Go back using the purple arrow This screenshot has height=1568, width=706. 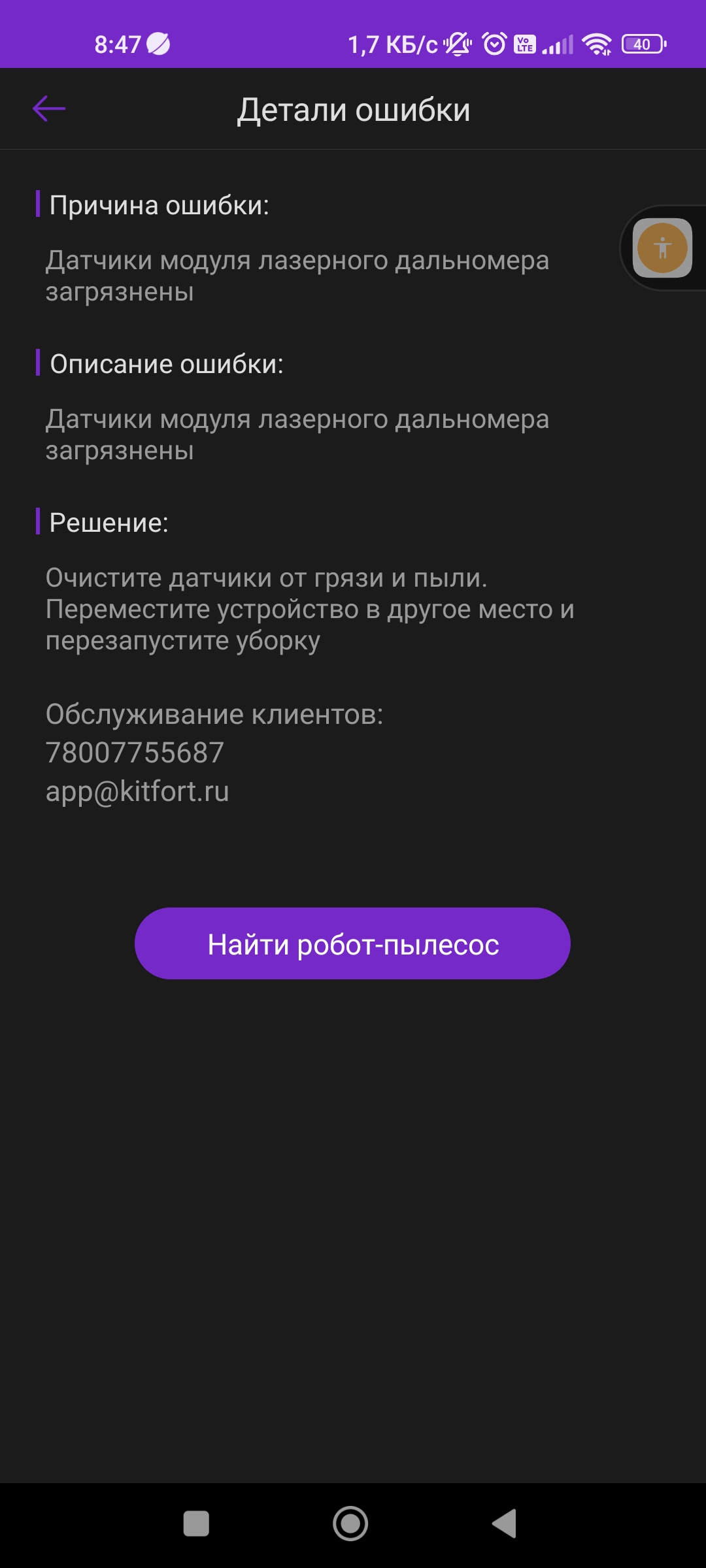coord(49,108)
